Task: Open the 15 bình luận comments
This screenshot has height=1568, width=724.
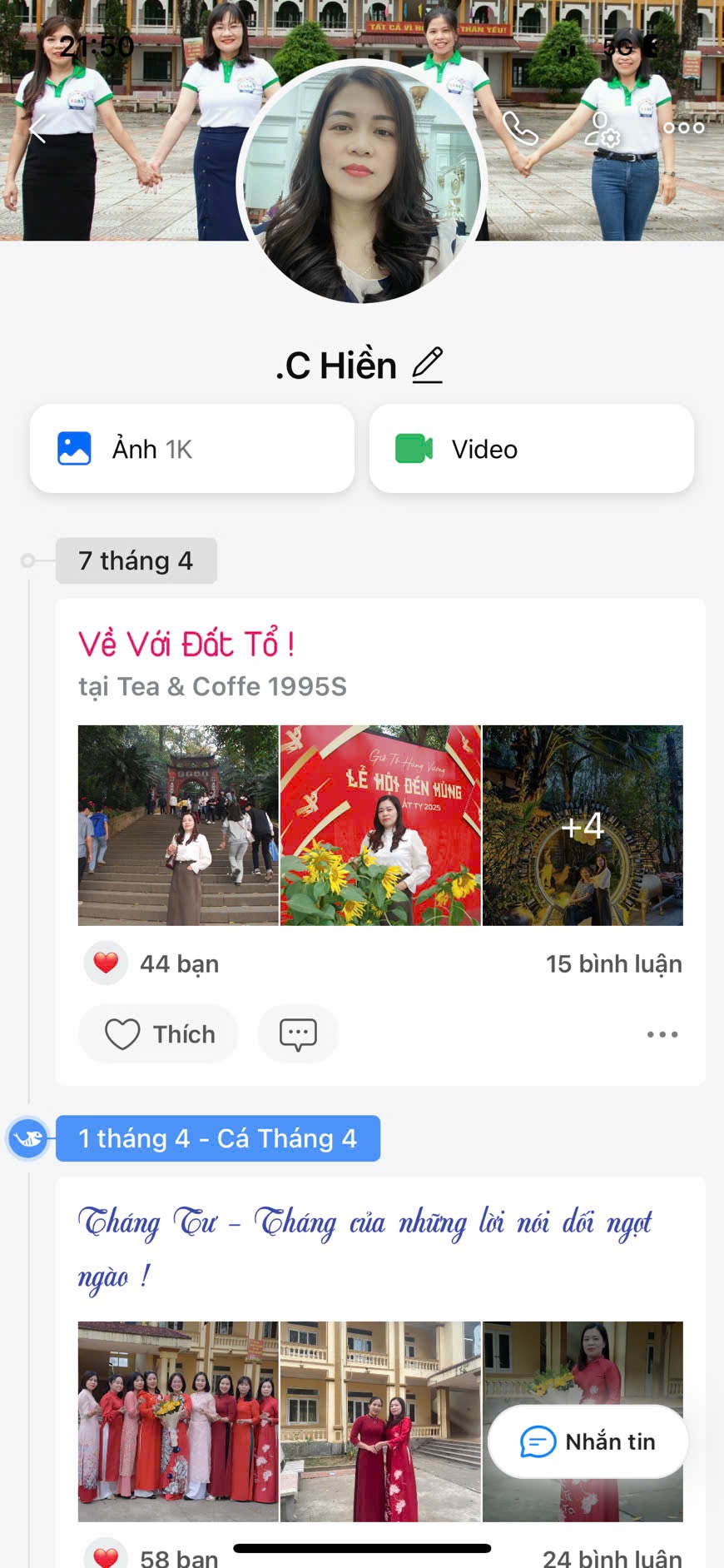Action: [613, 963]
